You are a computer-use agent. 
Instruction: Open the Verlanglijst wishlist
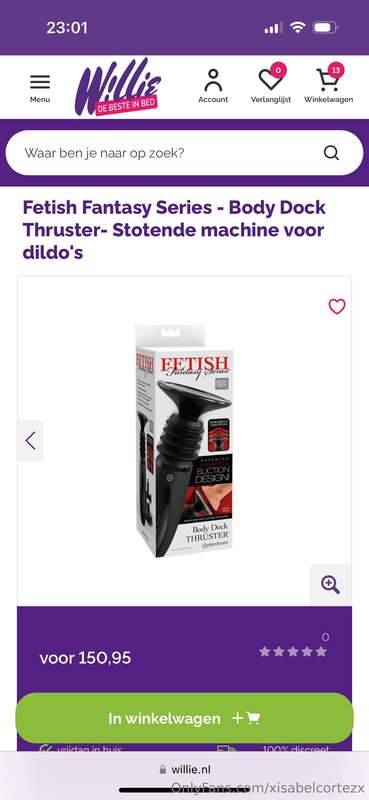pyautogui.click(x=271, y=84)
